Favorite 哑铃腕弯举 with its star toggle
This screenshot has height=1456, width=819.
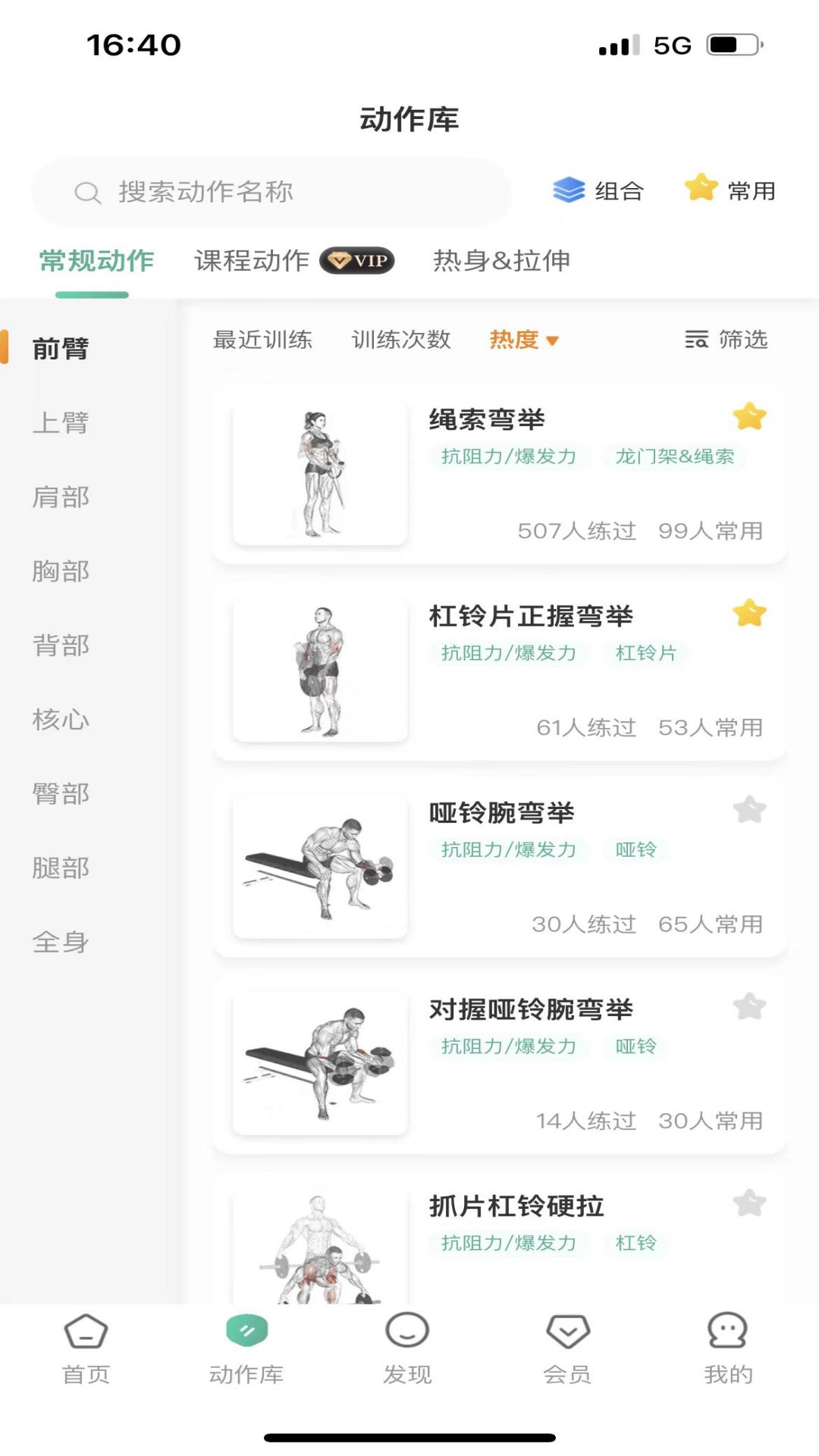[749, 810]
